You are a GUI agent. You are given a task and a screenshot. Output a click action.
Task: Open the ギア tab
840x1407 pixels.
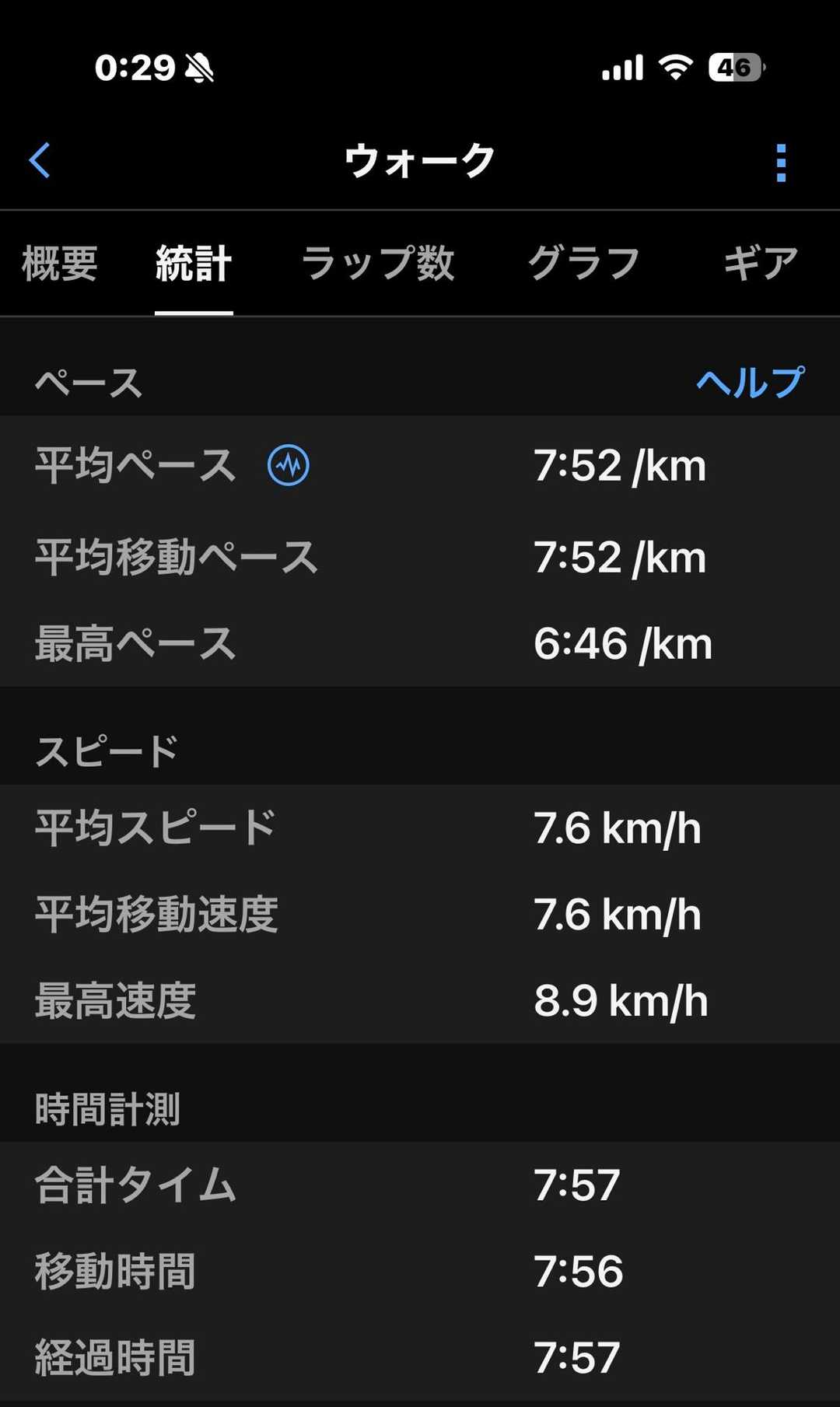(x=760, y=263)
